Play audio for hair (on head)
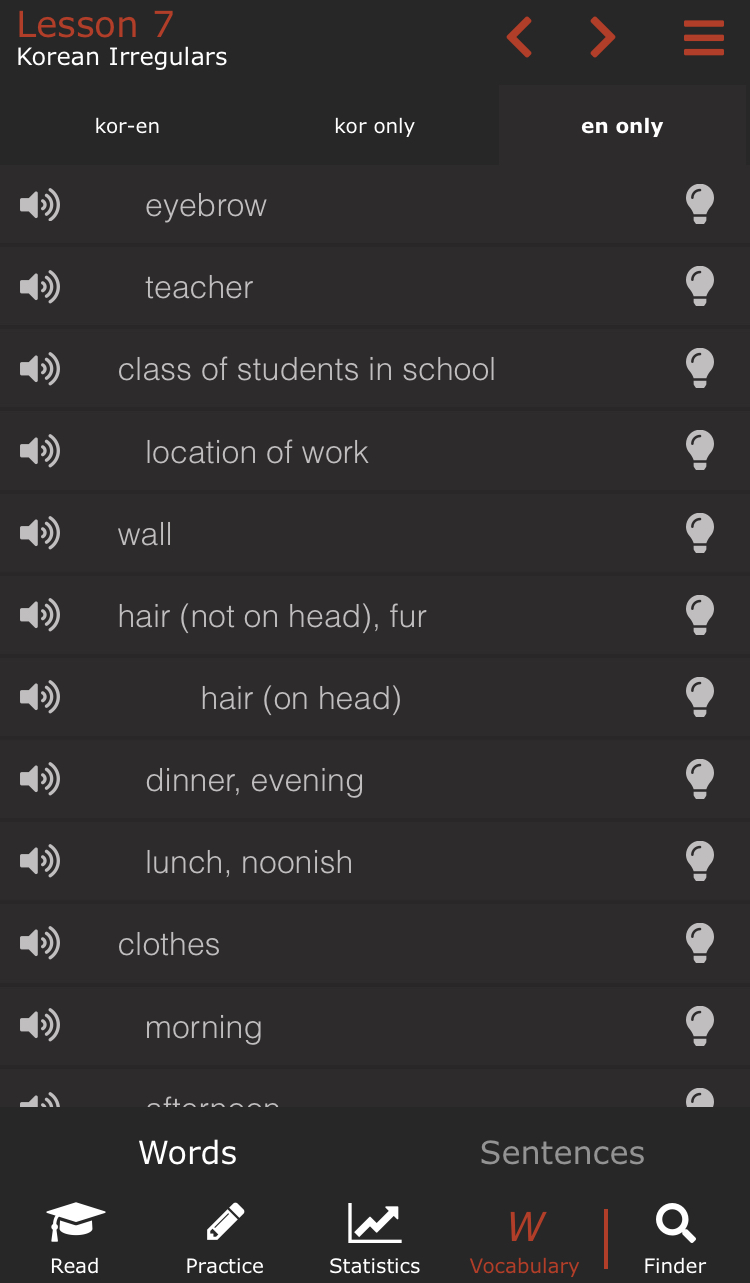This screenshot has width=750, height=1283. coord(40,697)
